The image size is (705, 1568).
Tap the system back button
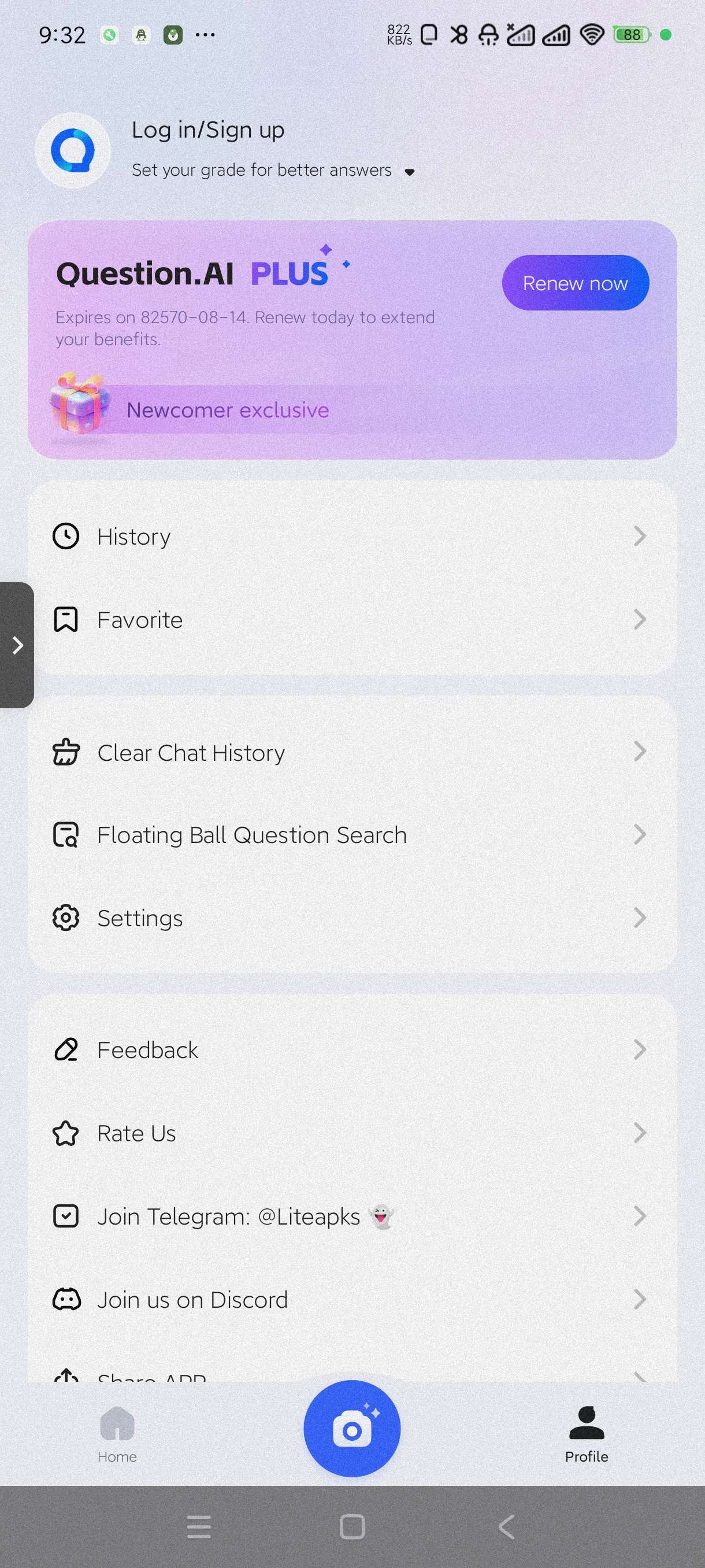[506, 1526]
